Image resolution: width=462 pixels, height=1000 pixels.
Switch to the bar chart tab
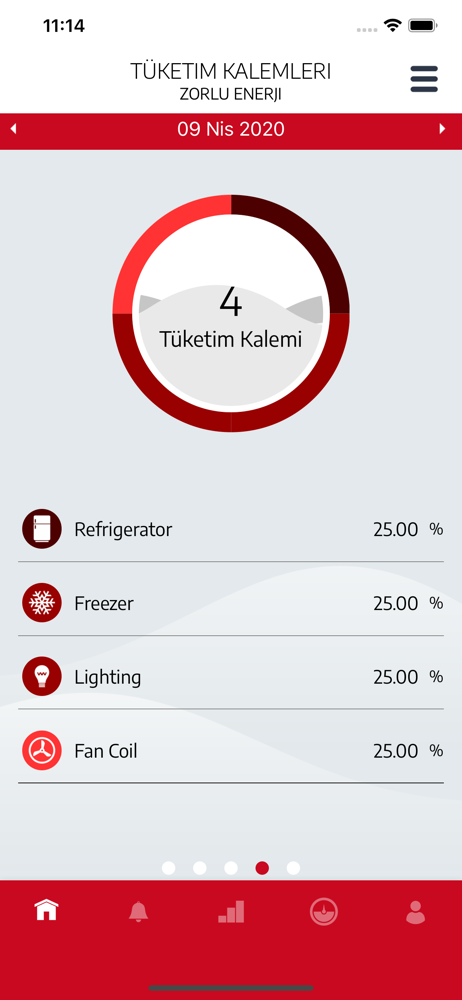pos(231,911)
